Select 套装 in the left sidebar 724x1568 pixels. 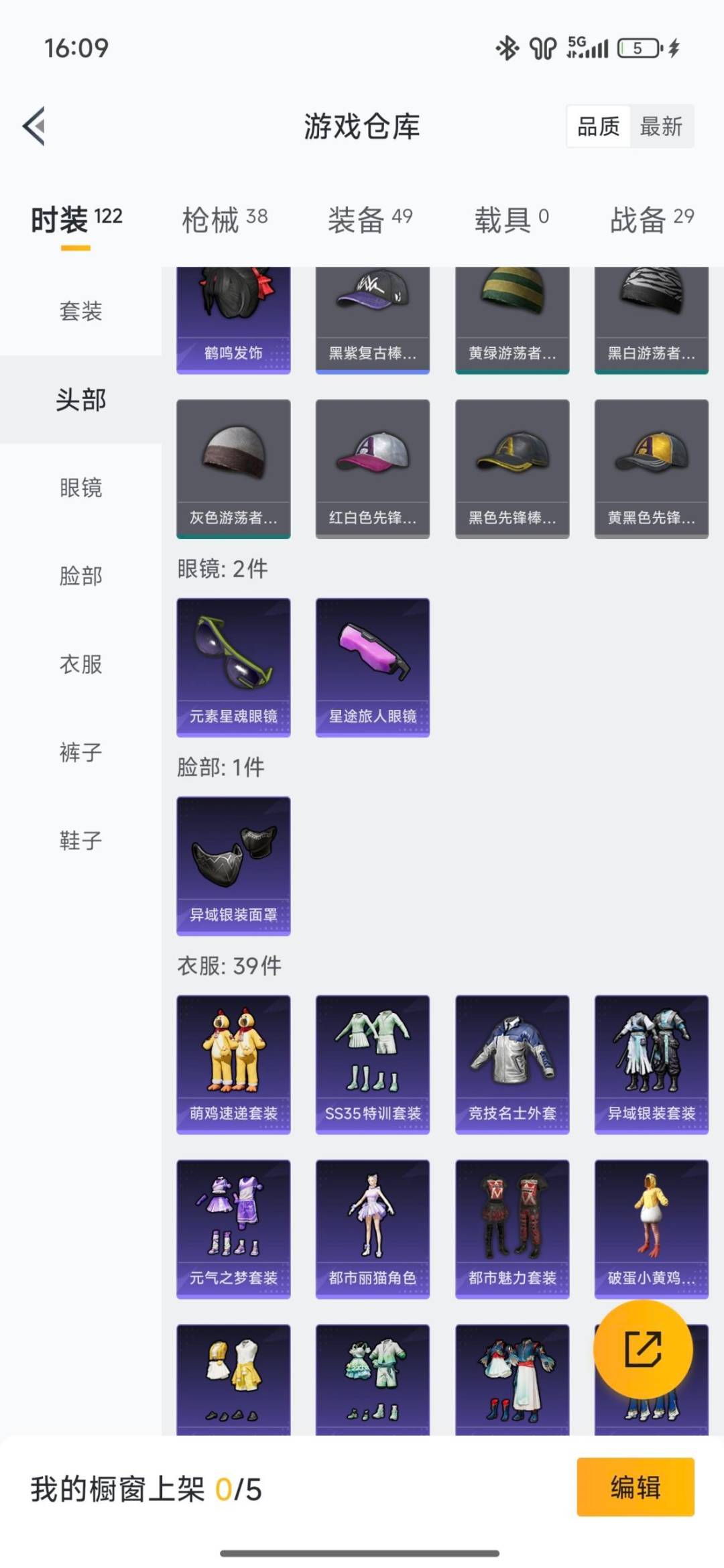[x=79, y=310]
